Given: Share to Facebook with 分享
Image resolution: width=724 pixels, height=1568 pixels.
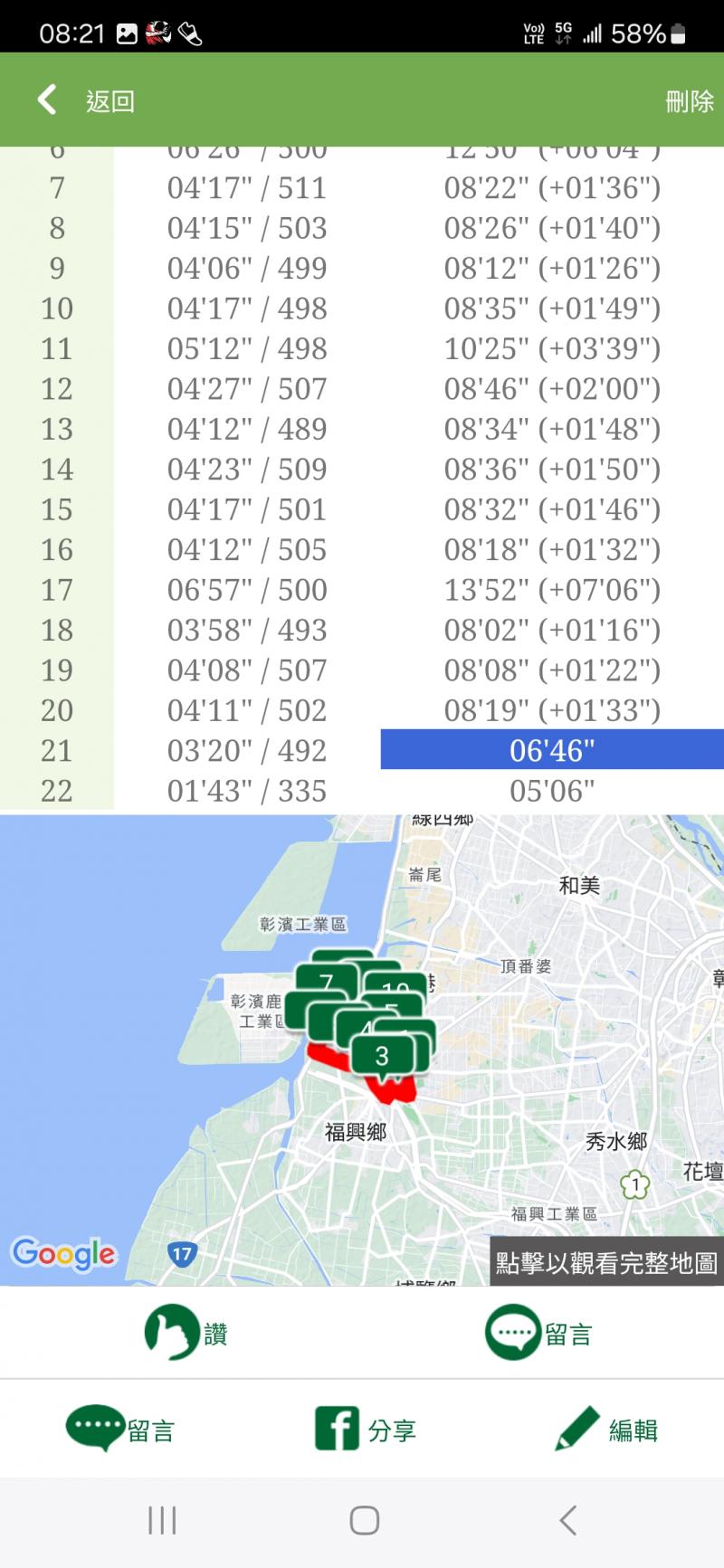Looking at the screenshot, I should (365, 1430).
